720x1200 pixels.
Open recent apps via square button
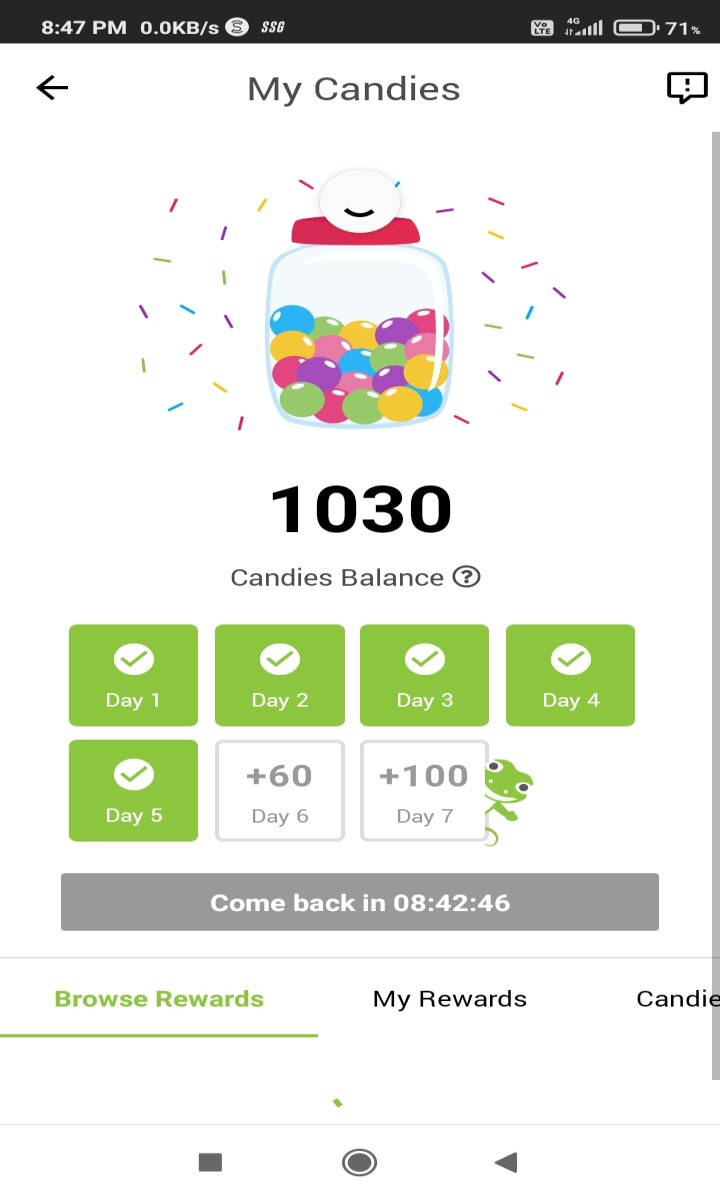[x=210, y=1162]
